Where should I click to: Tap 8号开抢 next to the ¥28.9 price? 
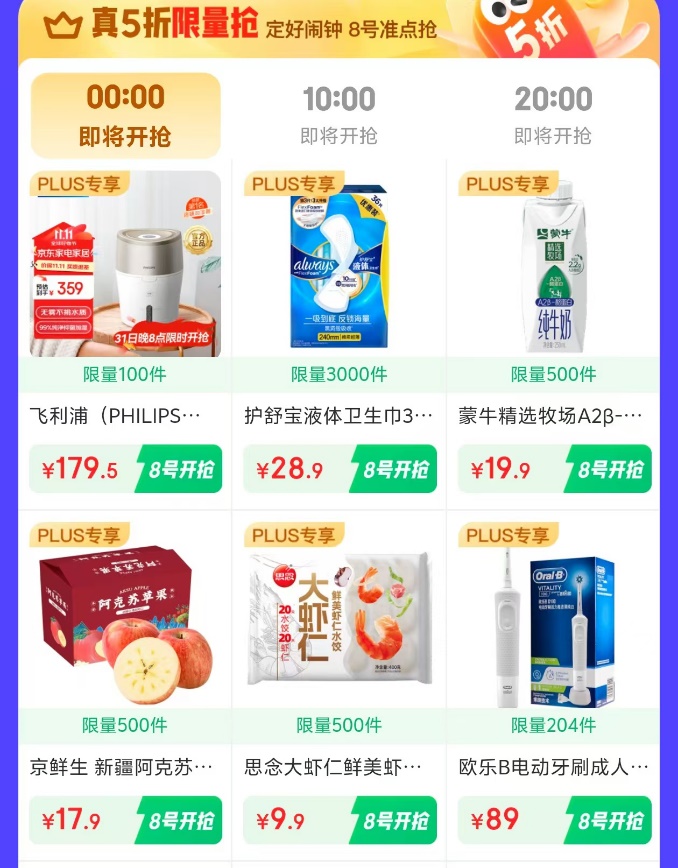click(395, 470)
